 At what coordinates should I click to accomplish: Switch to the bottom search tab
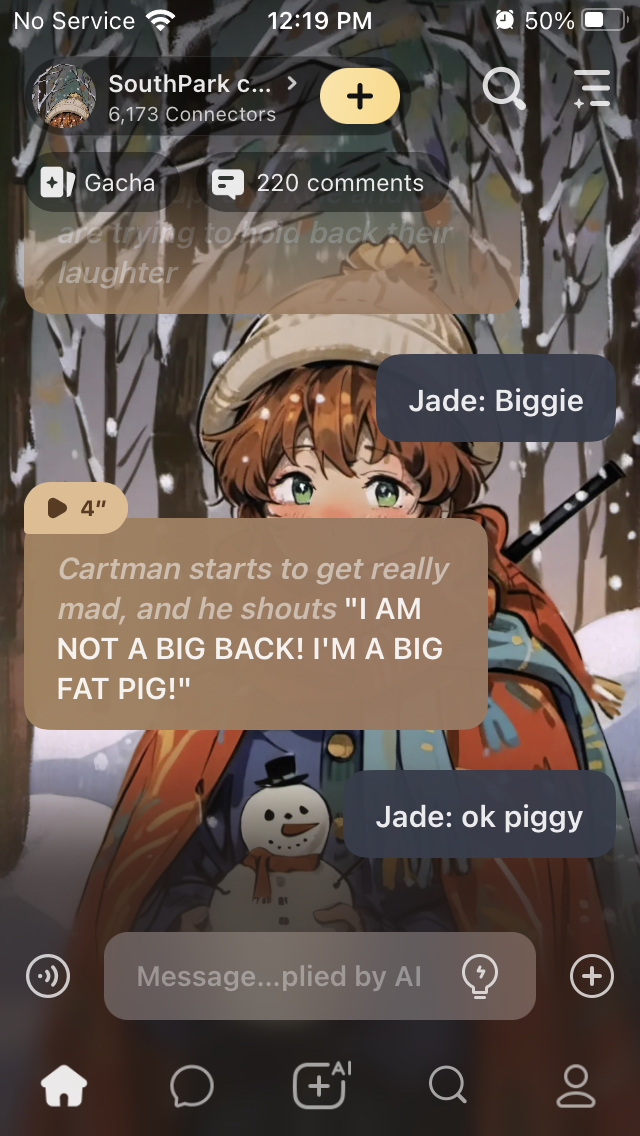point(447,1085)
